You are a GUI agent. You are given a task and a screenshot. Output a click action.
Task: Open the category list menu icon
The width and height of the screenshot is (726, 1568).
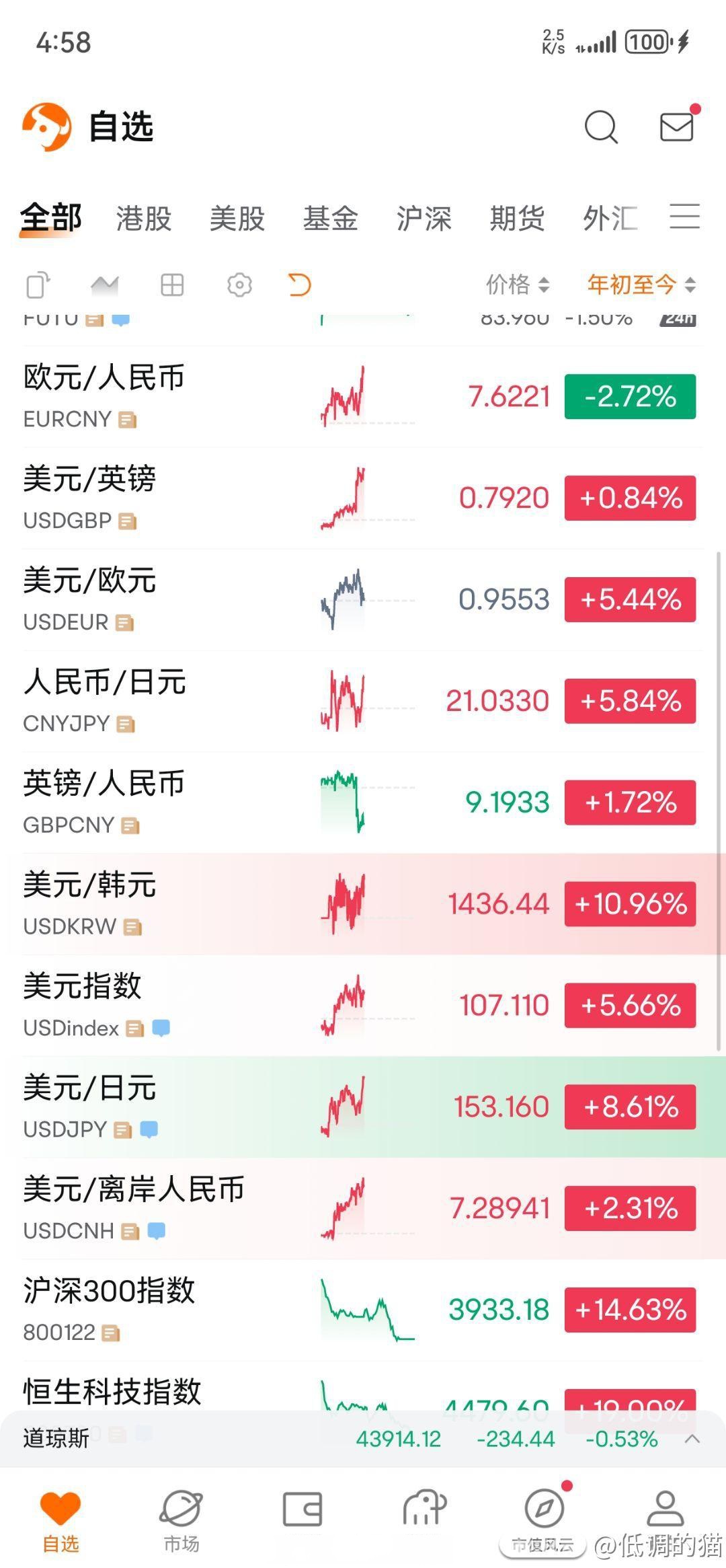point(684,217)
